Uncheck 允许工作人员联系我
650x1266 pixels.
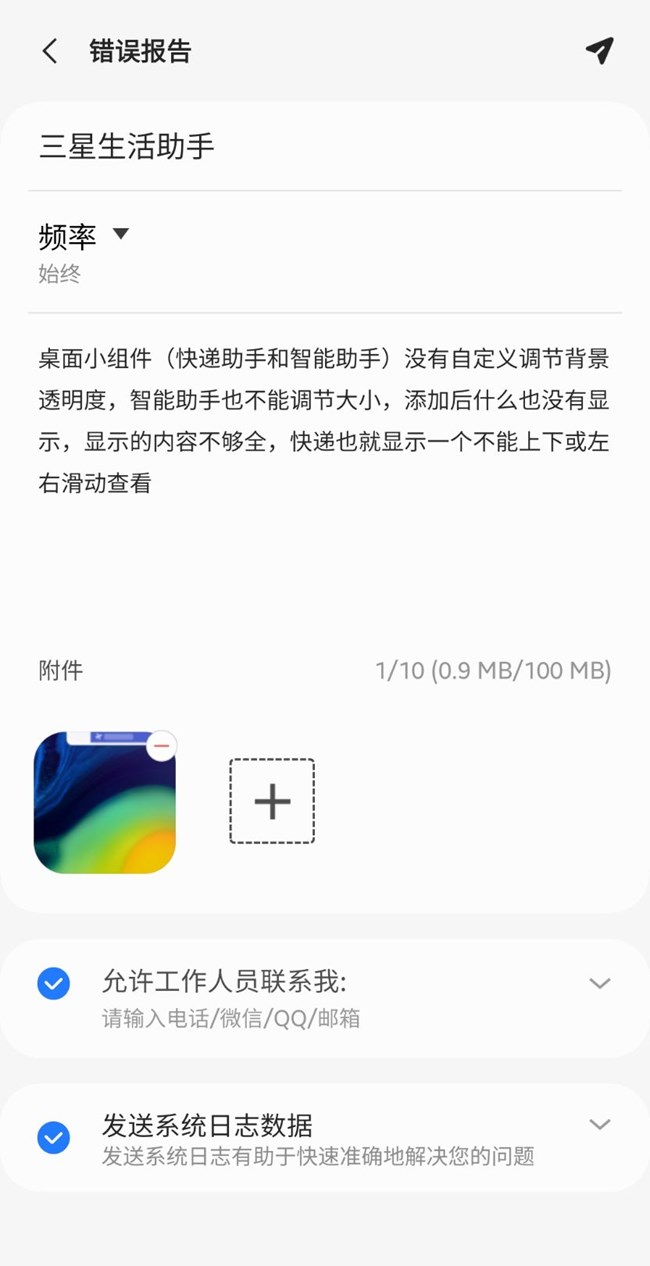(x=54, y=984)
